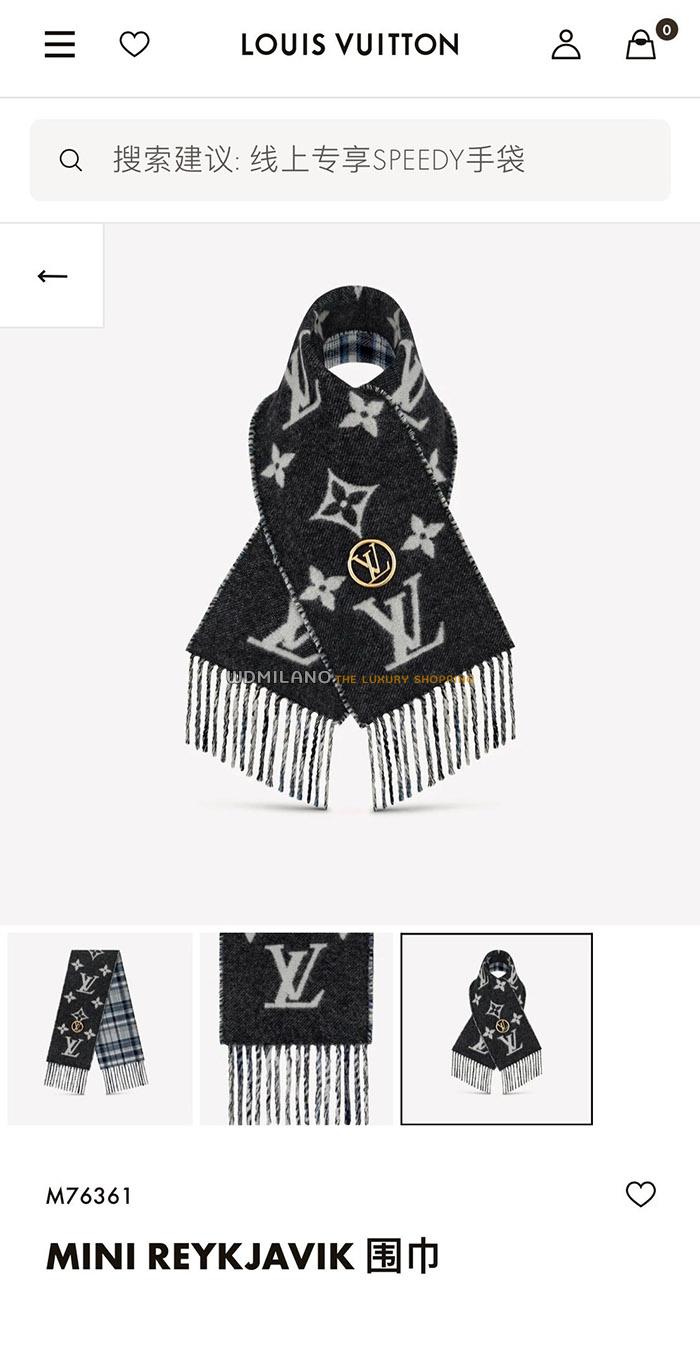Tap the search box for SPEEDY suggestions
The height and width of the screenshot is (1354, 700).
pos(350,160)
